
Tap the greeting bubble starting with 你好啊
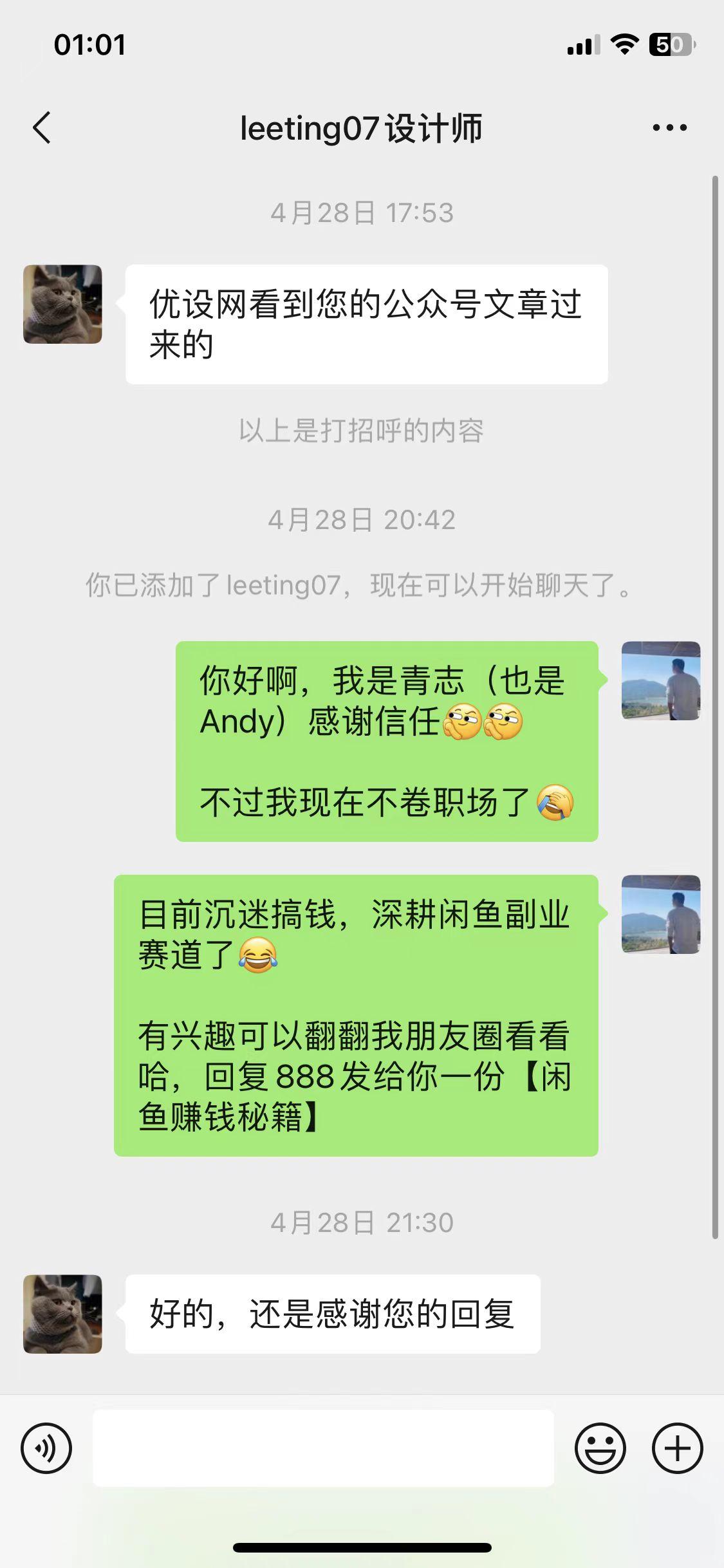pos(386,740)
